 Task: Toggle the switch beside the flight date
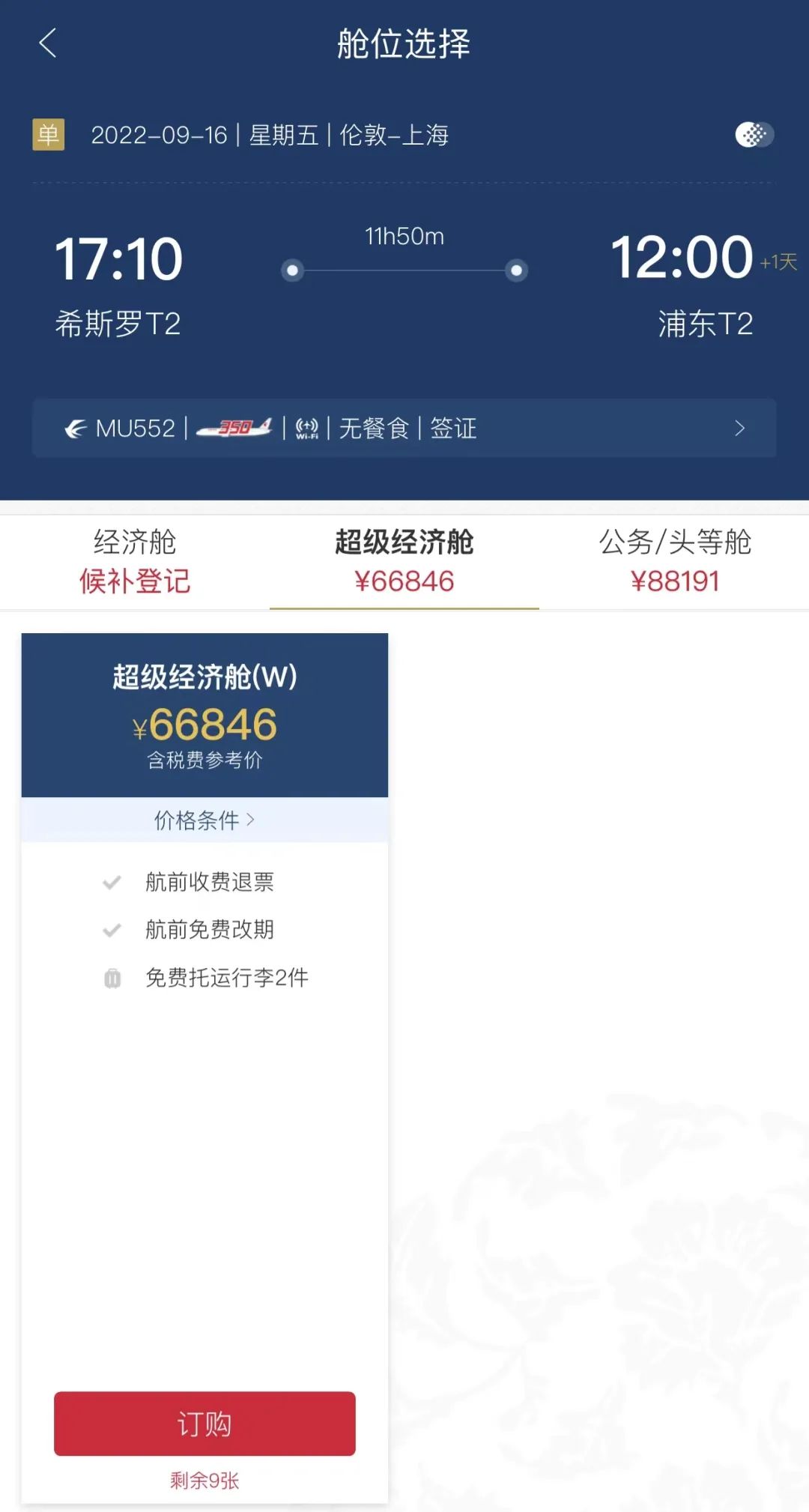pyautogui.click(x=754, y=135)
